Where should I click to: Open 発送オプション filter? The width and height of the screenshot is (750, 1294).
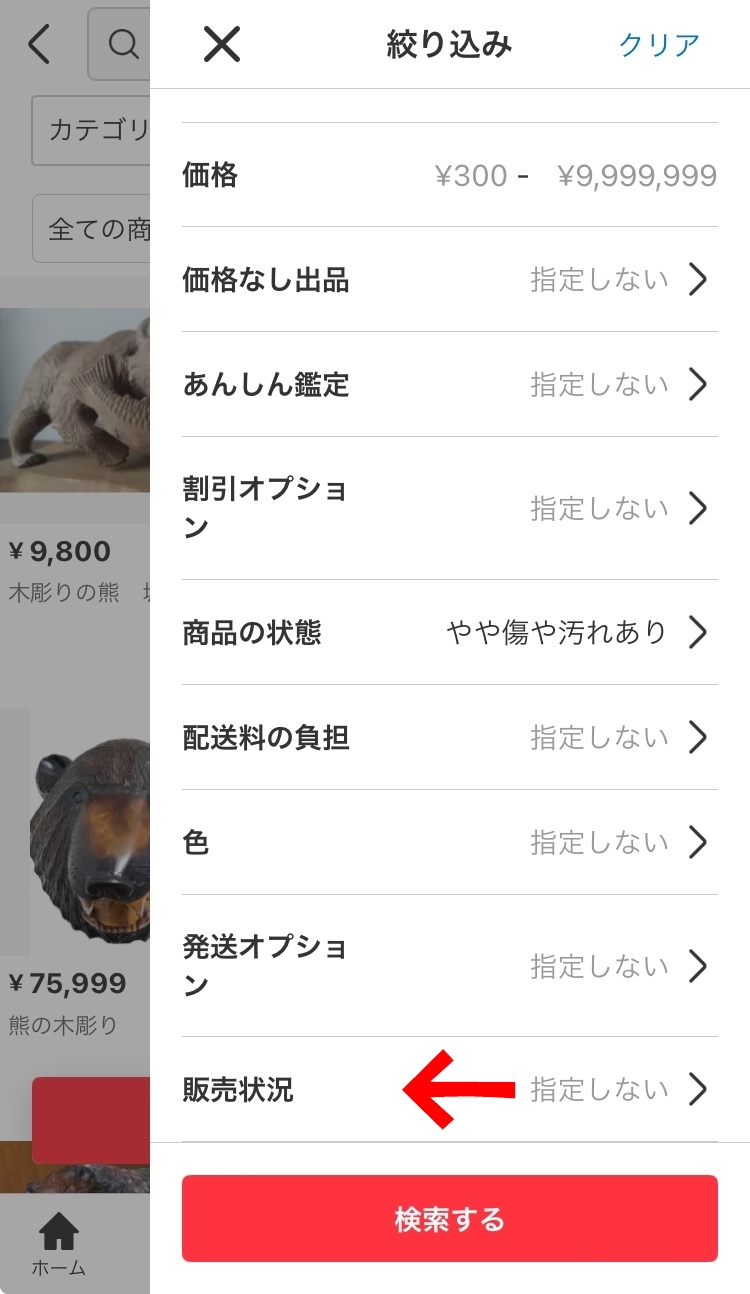click(x=449, y=966)
